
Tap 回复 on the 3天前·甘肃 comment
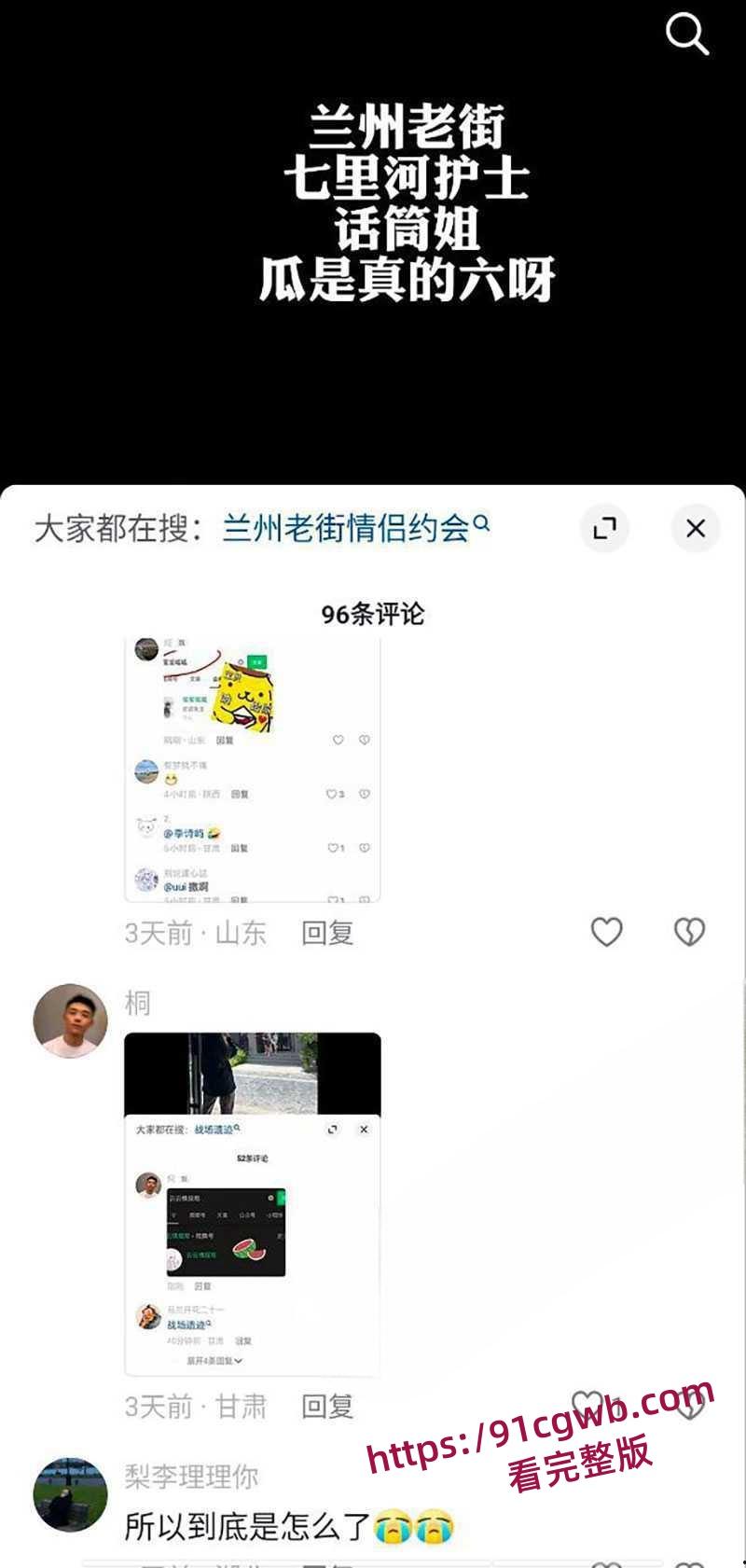325,1408
